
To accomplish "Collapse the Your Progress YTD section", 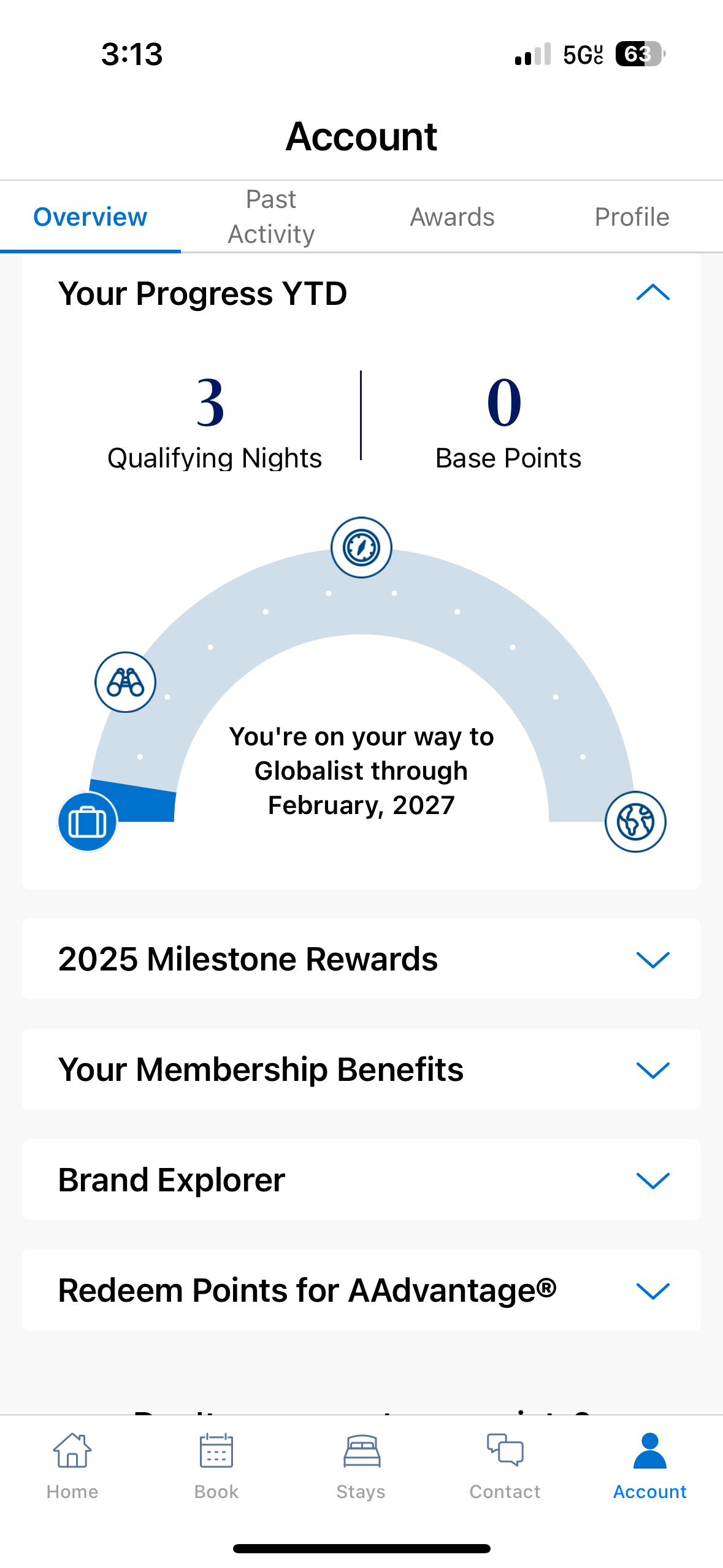I will [652, 293].
